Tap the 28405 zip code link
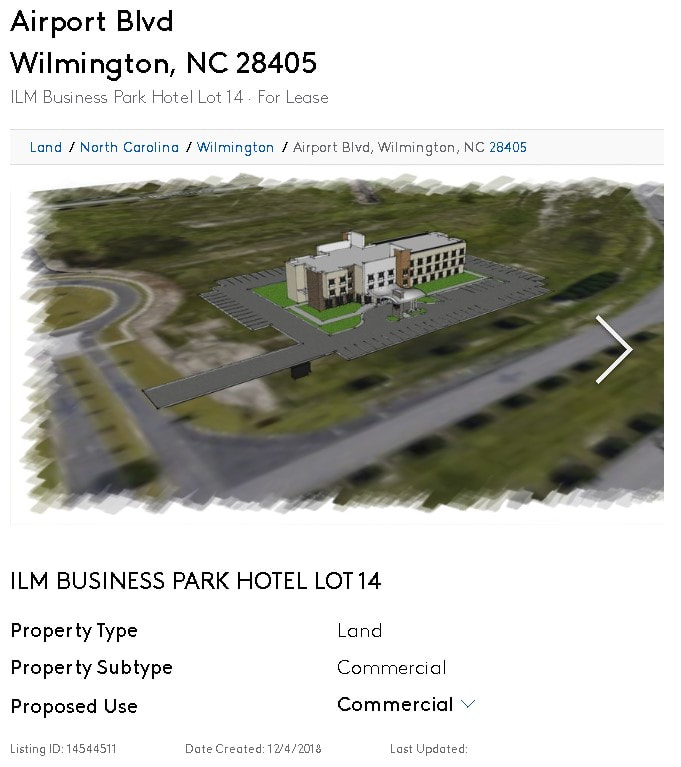 508,147
